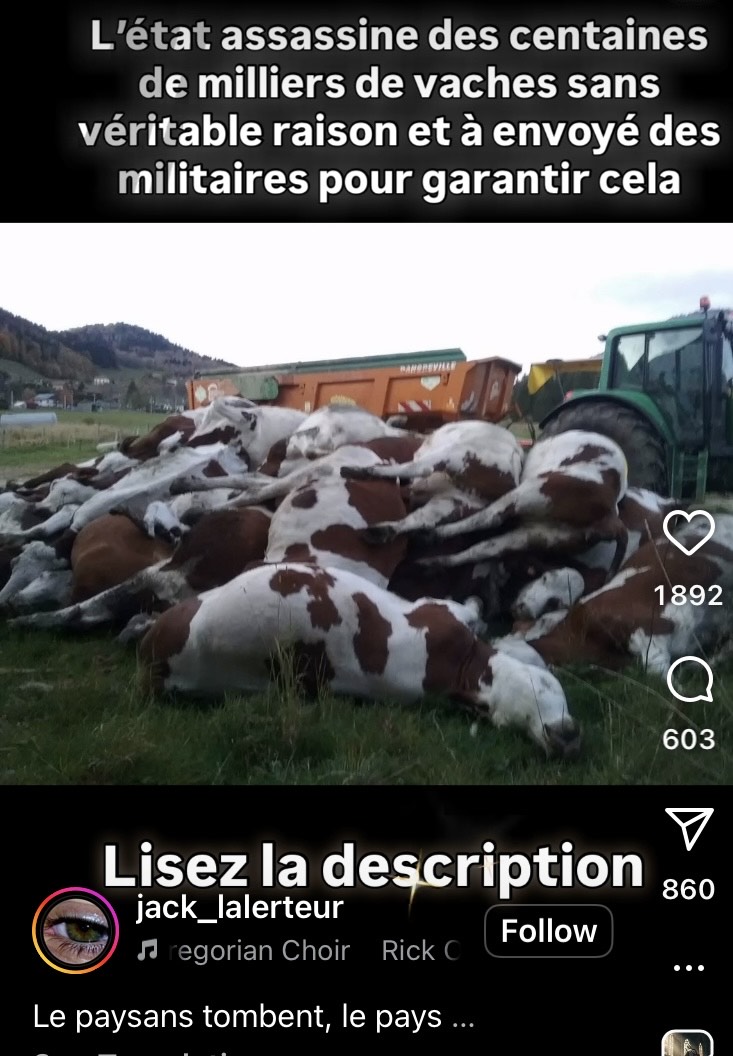The image size is (733, 1056).
Task: Expand the caption "Le paysans tombent, le pays"
Action: point(253,1016)
